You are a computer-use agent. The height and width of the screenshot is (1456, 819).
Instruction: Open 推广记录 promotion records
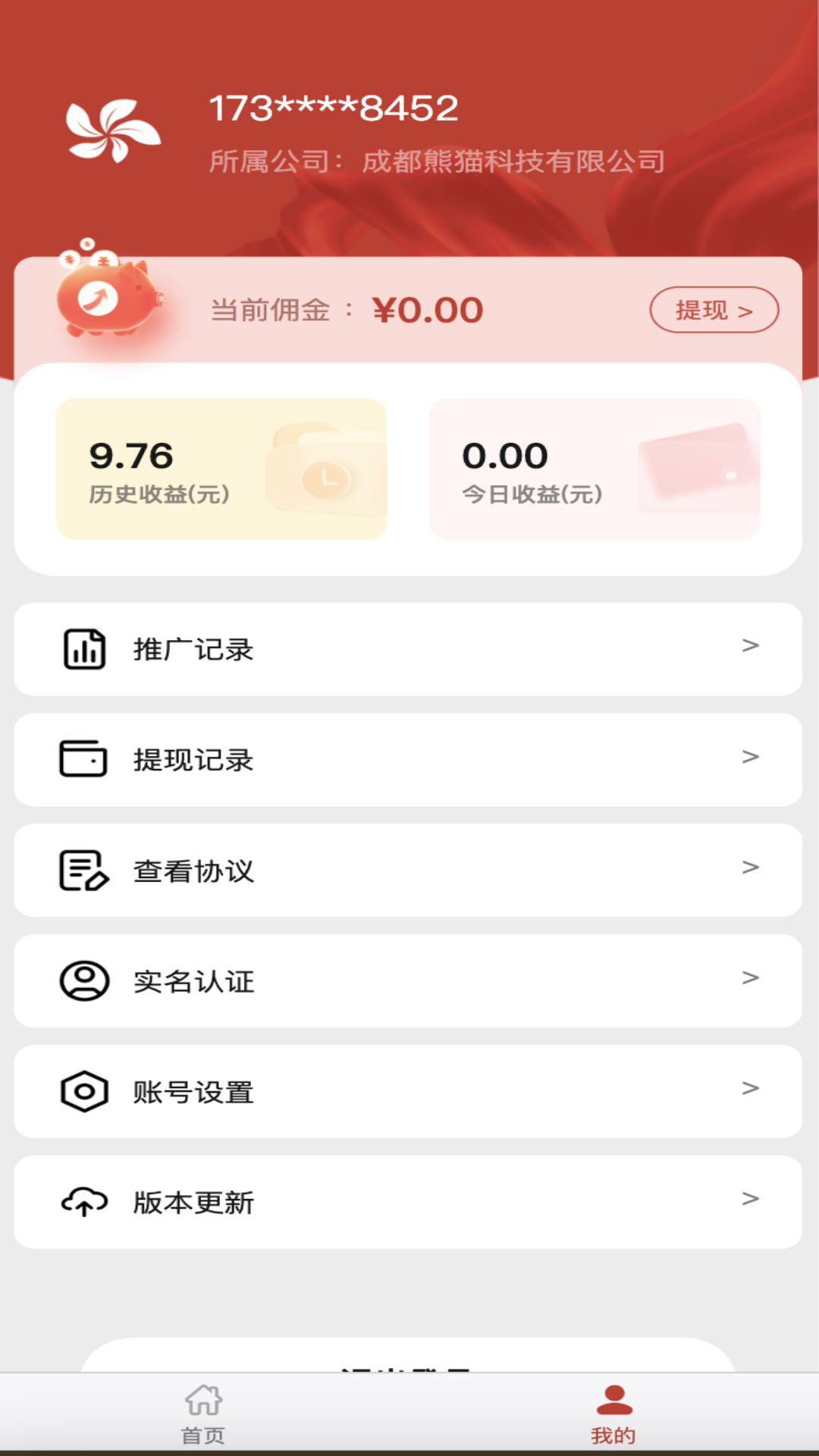click(x=408, y=649)
